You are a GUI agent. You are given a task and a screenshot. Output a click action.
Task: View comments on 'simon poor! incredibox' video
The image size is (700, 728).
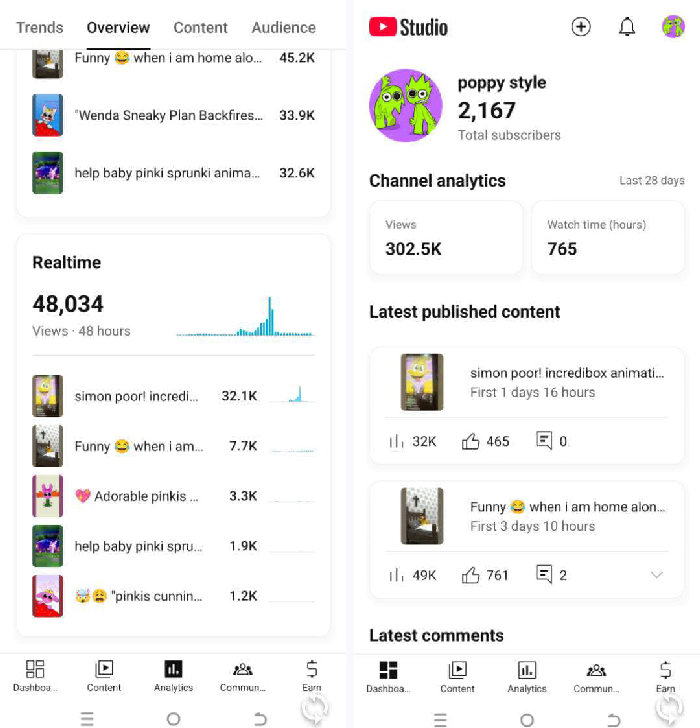(551, 441)
